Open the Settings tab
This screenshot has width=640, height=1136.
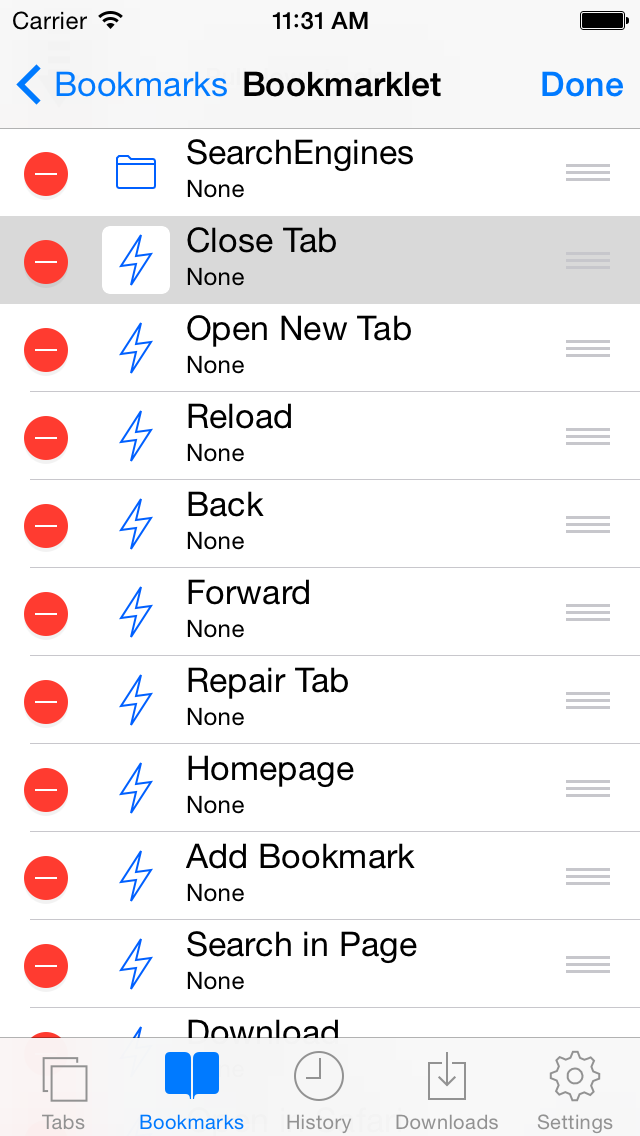[575, 1088]
